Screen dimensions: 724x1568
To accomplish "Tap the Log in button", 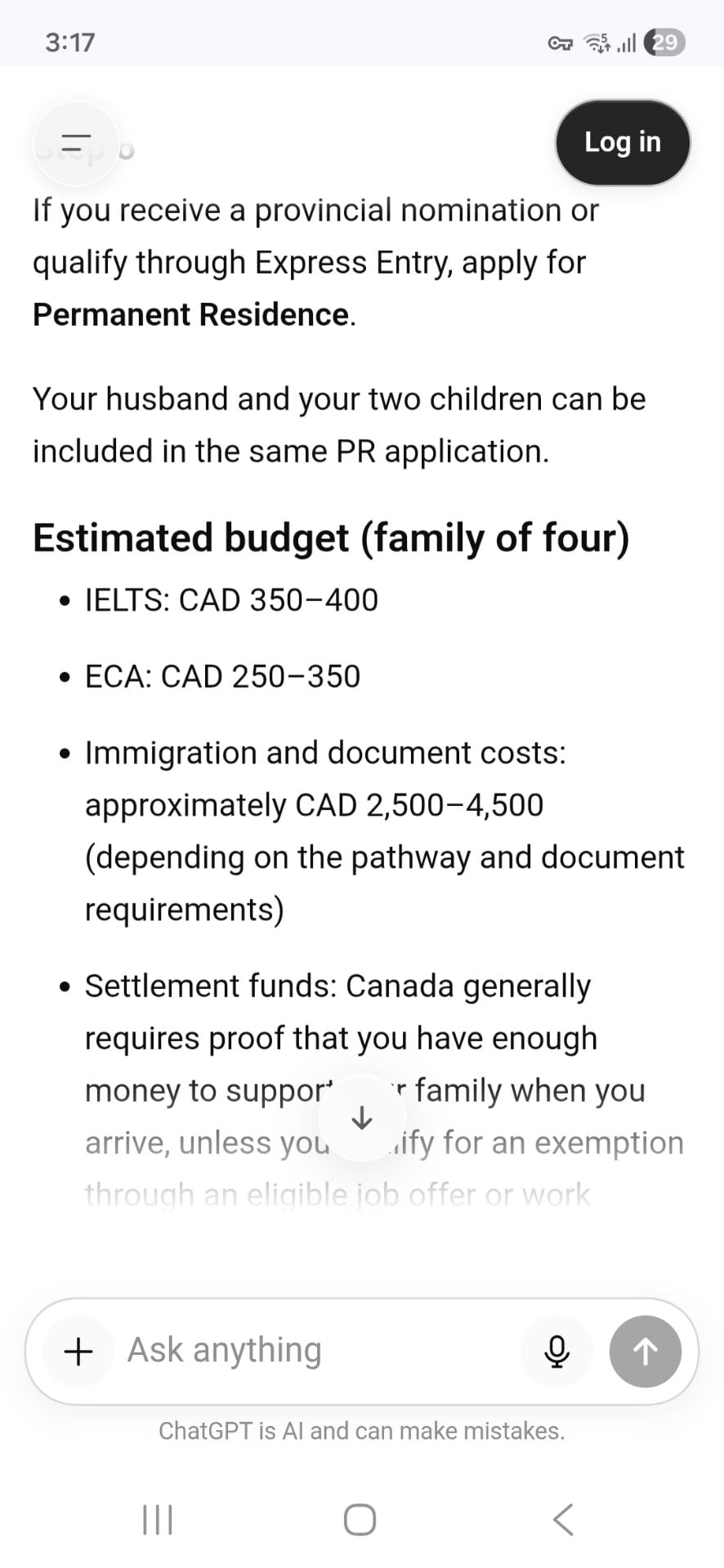I will point(623,142).
